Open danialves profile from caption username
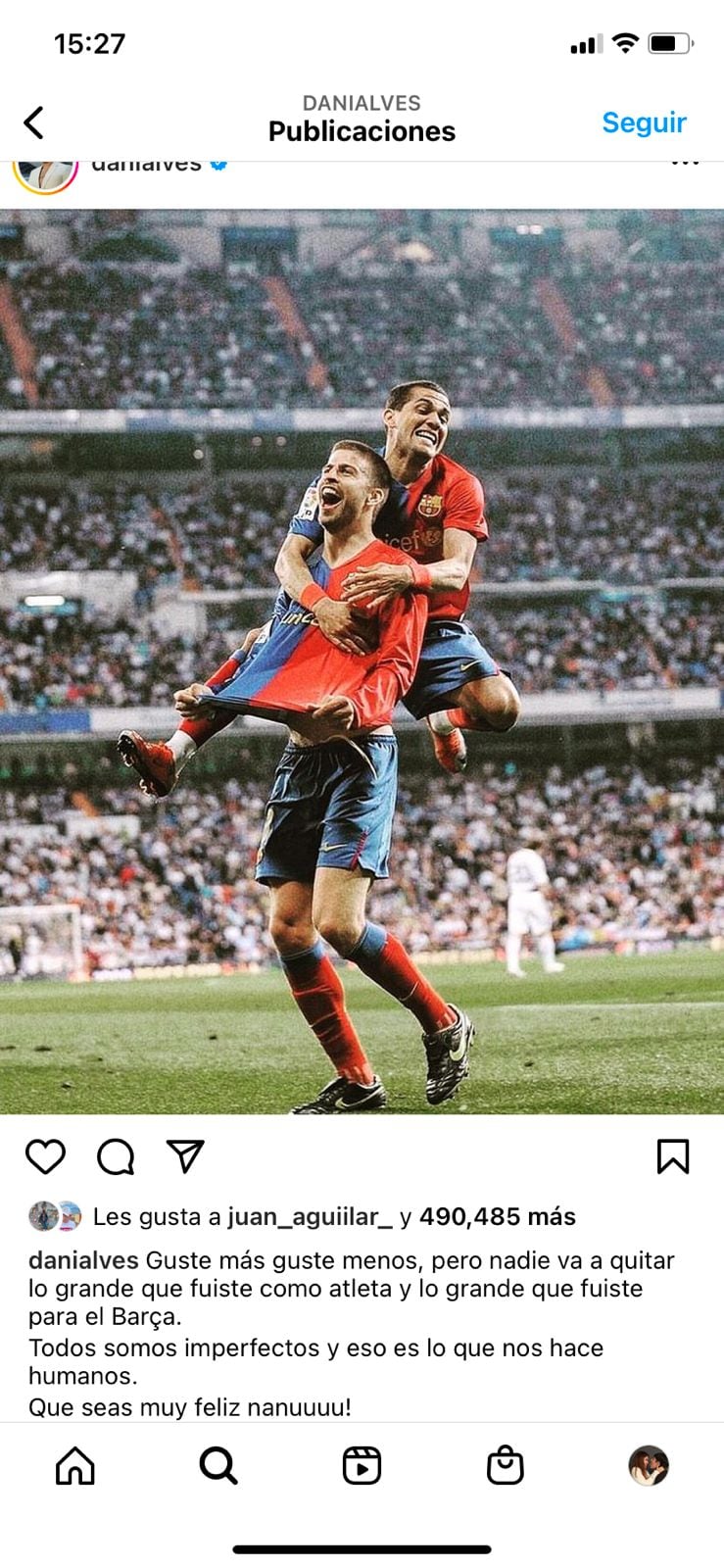Screen dimensions: 724x1568 83,1260
